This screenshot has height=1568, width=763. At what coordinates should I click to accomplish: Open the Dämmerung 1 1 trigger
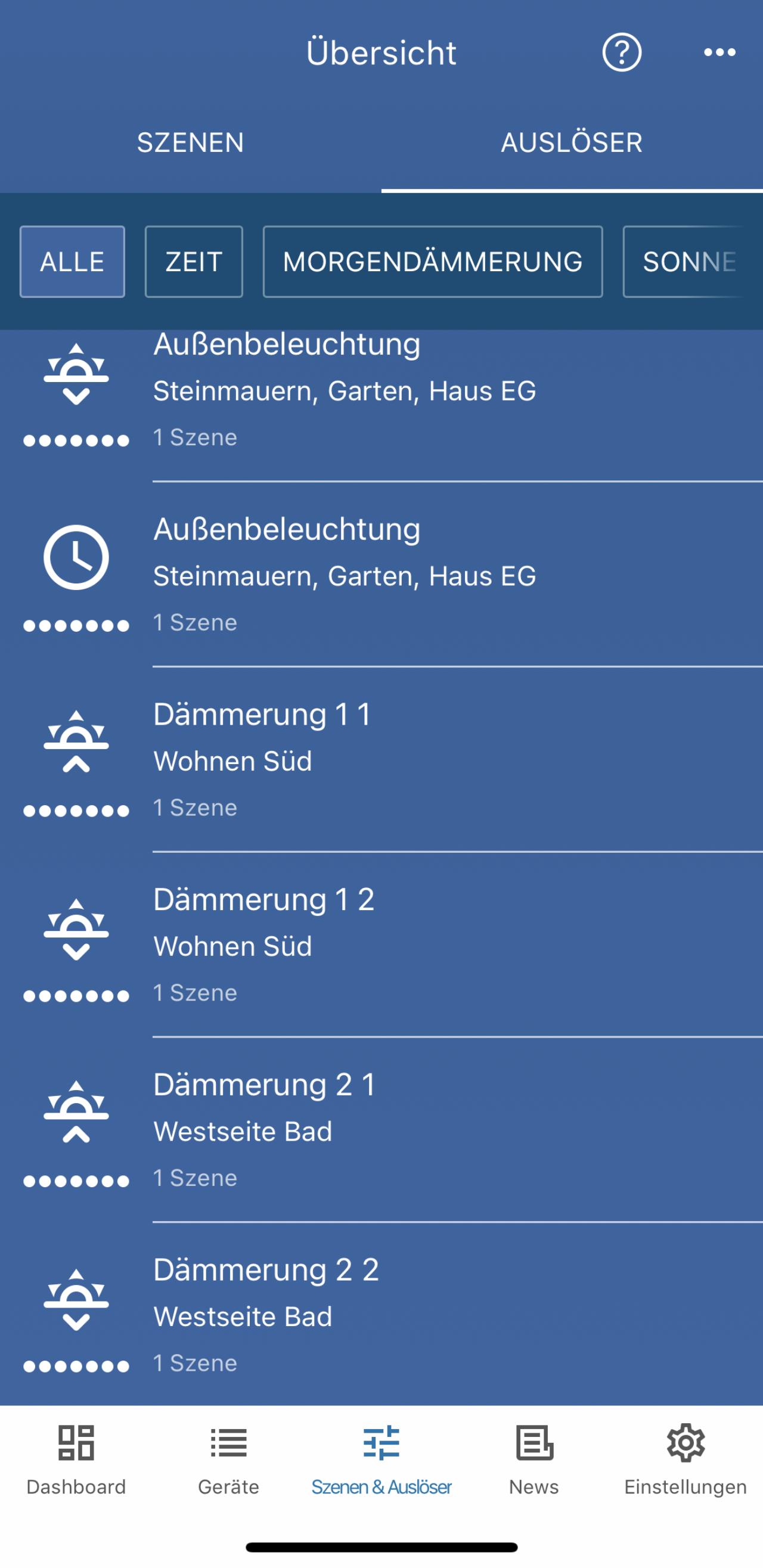(381, 760)
